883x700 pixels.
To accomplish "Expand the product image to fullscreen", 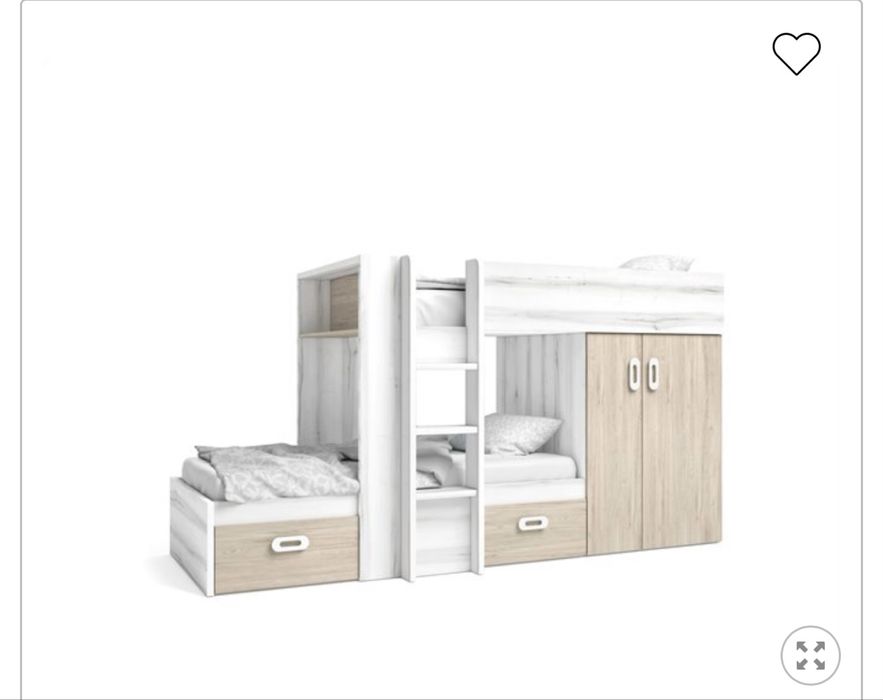I will [x=810, y=655].
